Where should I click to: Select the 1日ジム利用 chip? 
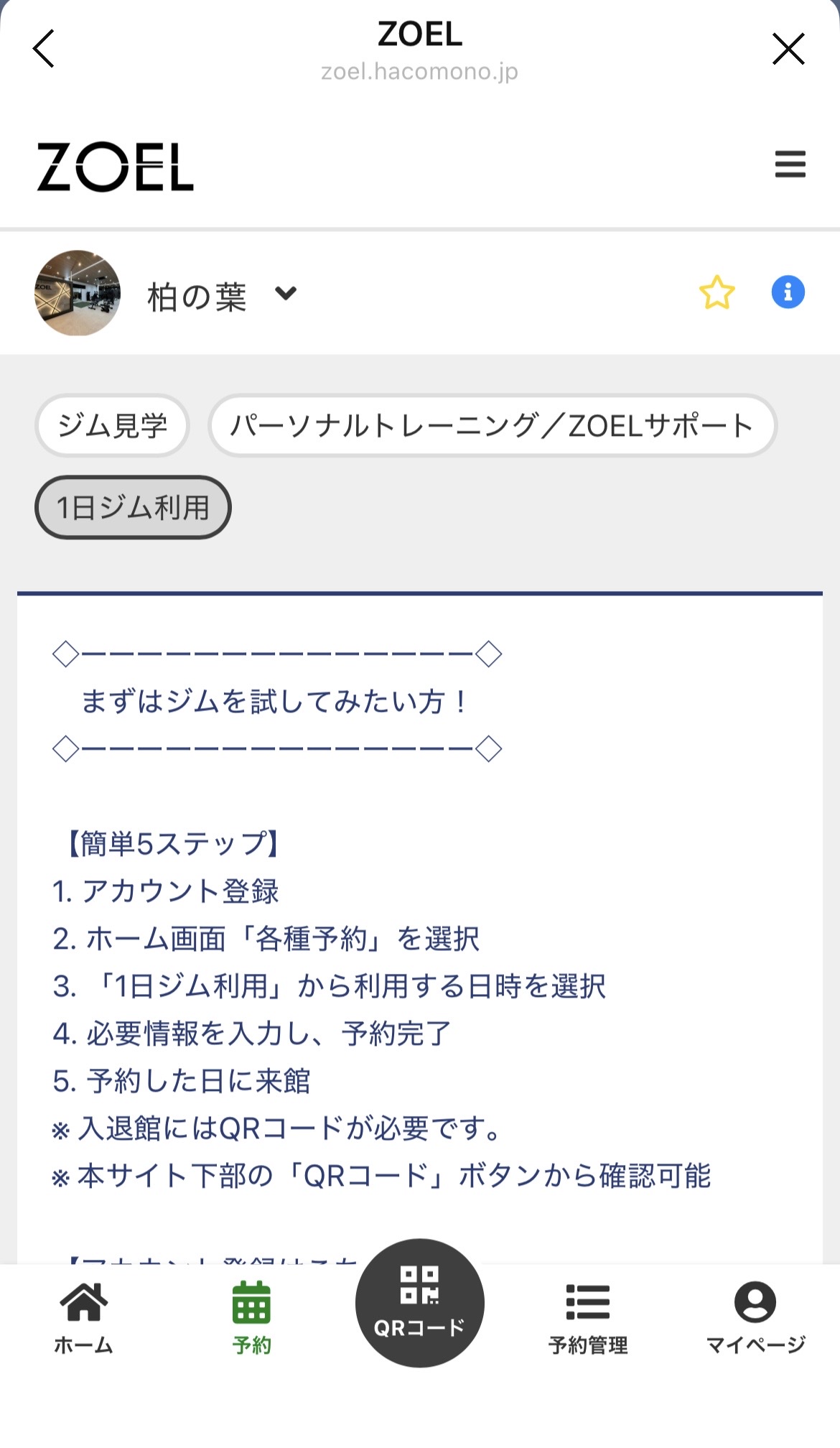(x=133, y=508)
